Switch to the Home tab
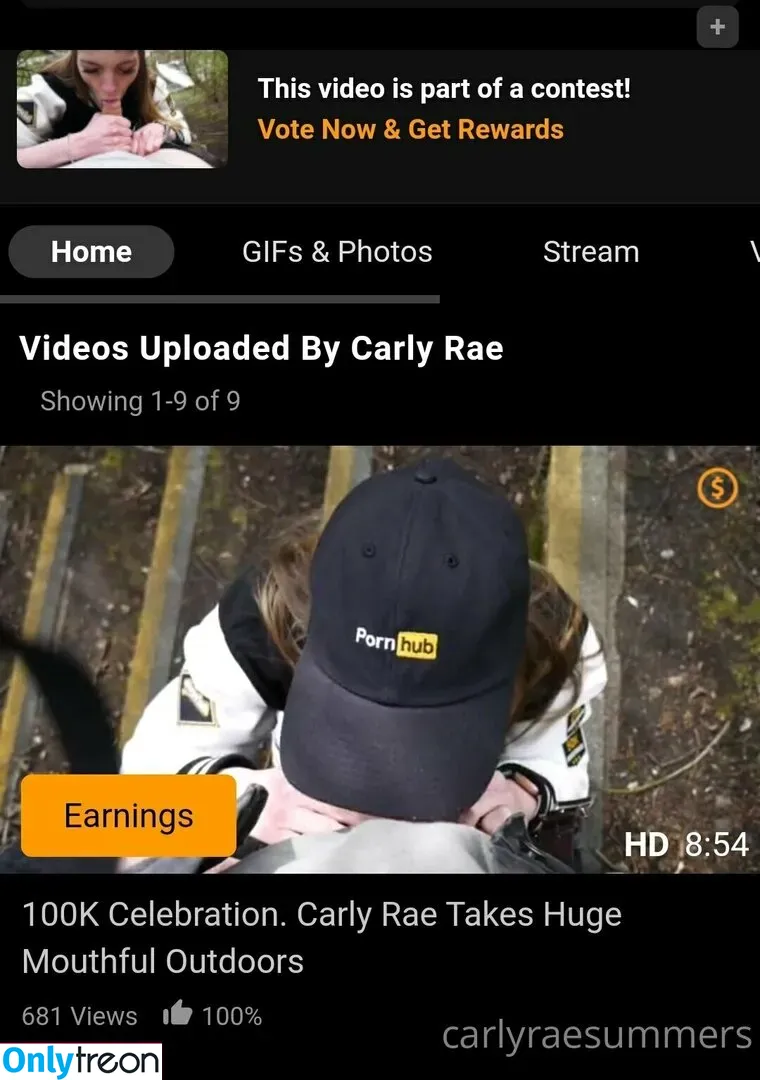Screen dimensions: 760x1080 coord(91,251)
